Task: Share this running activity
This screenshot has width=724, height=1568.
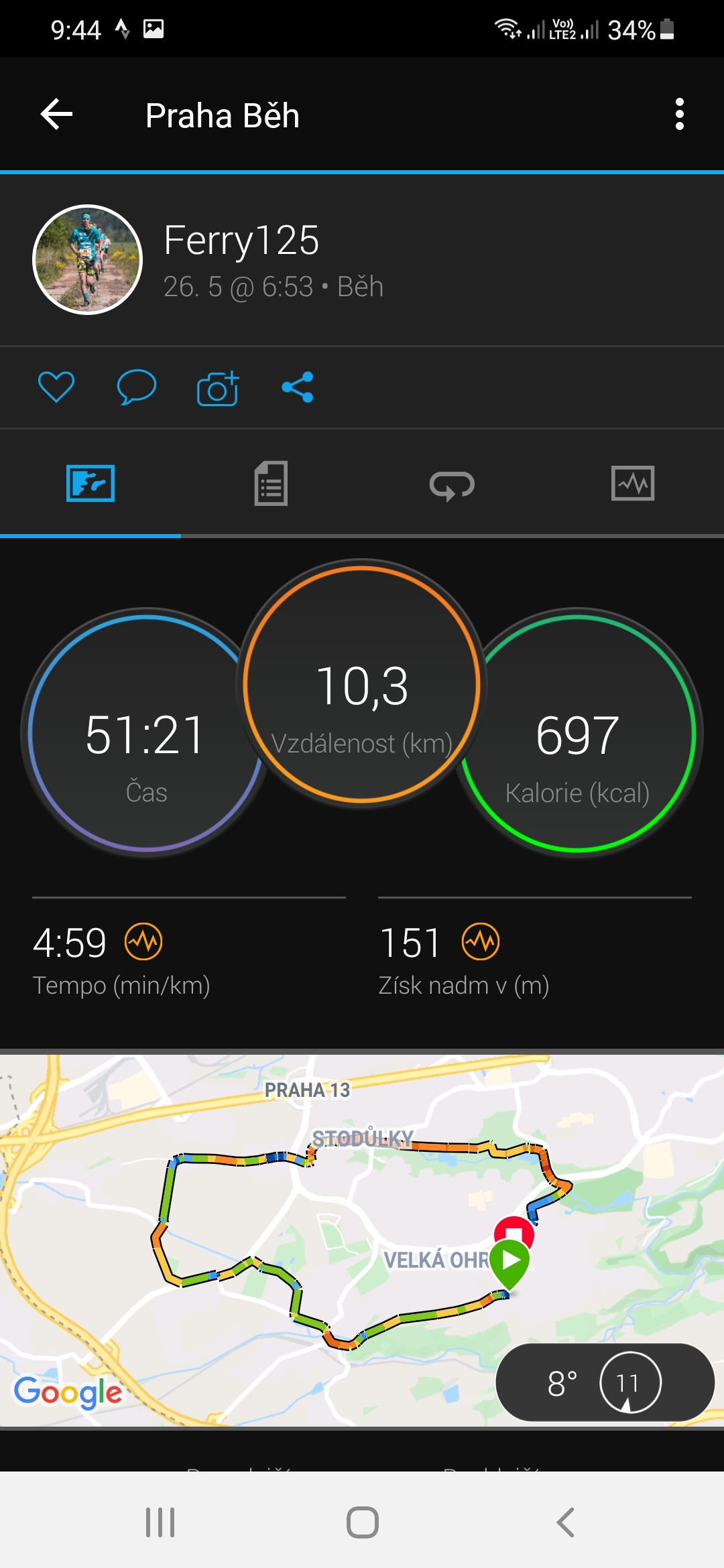Action: coord(298,387)
